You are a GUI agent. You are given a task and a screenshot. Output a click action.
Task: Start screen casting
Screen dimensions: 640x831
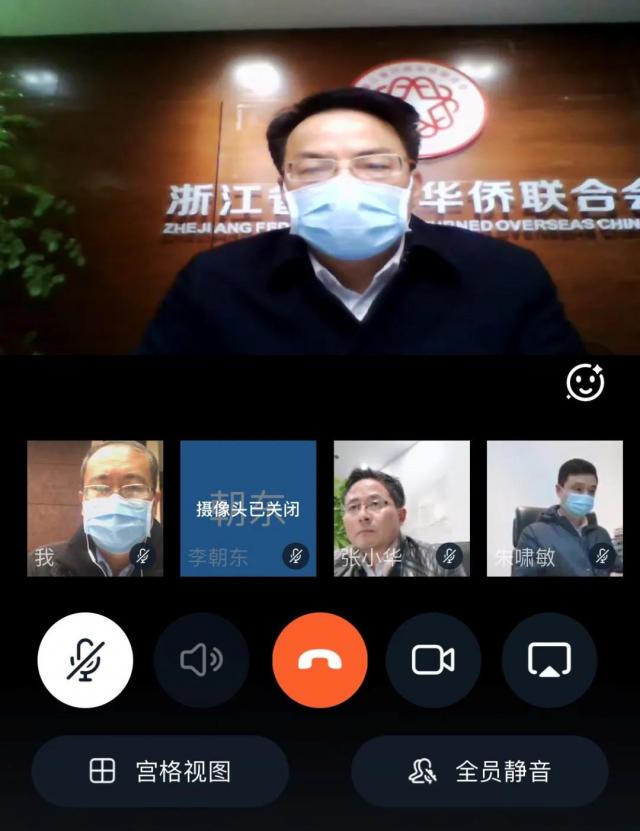coord(549,660)
